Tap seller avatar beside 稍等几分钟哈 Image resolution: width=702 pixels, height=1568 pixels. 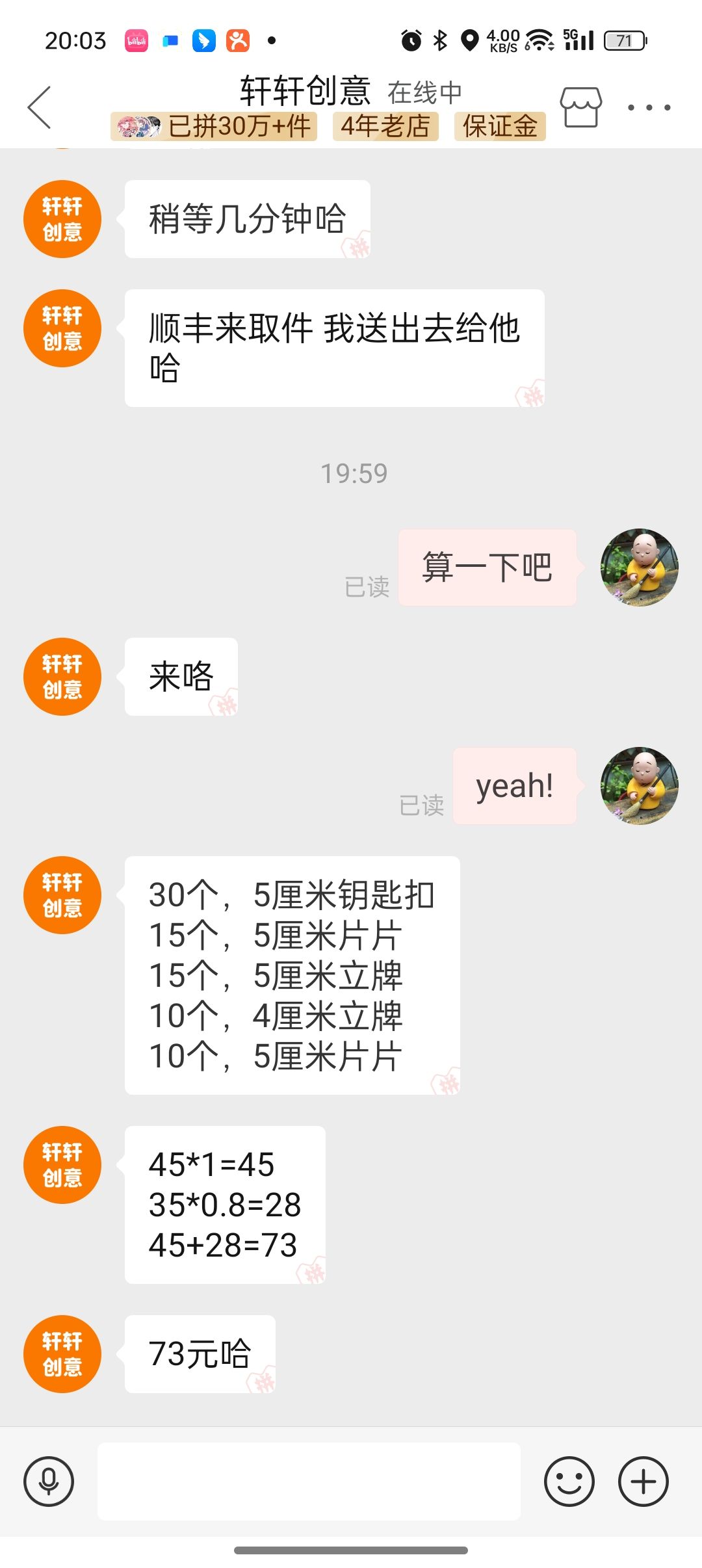point(62,219)
